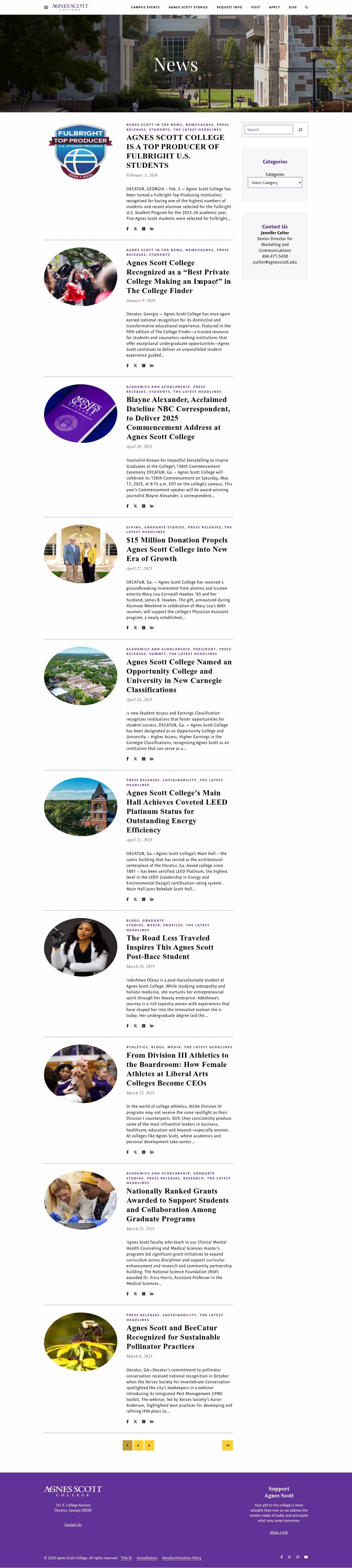The image size is (352, 1568).
Task: Read the $15 Million Donation article
Action: pos(176,549)
